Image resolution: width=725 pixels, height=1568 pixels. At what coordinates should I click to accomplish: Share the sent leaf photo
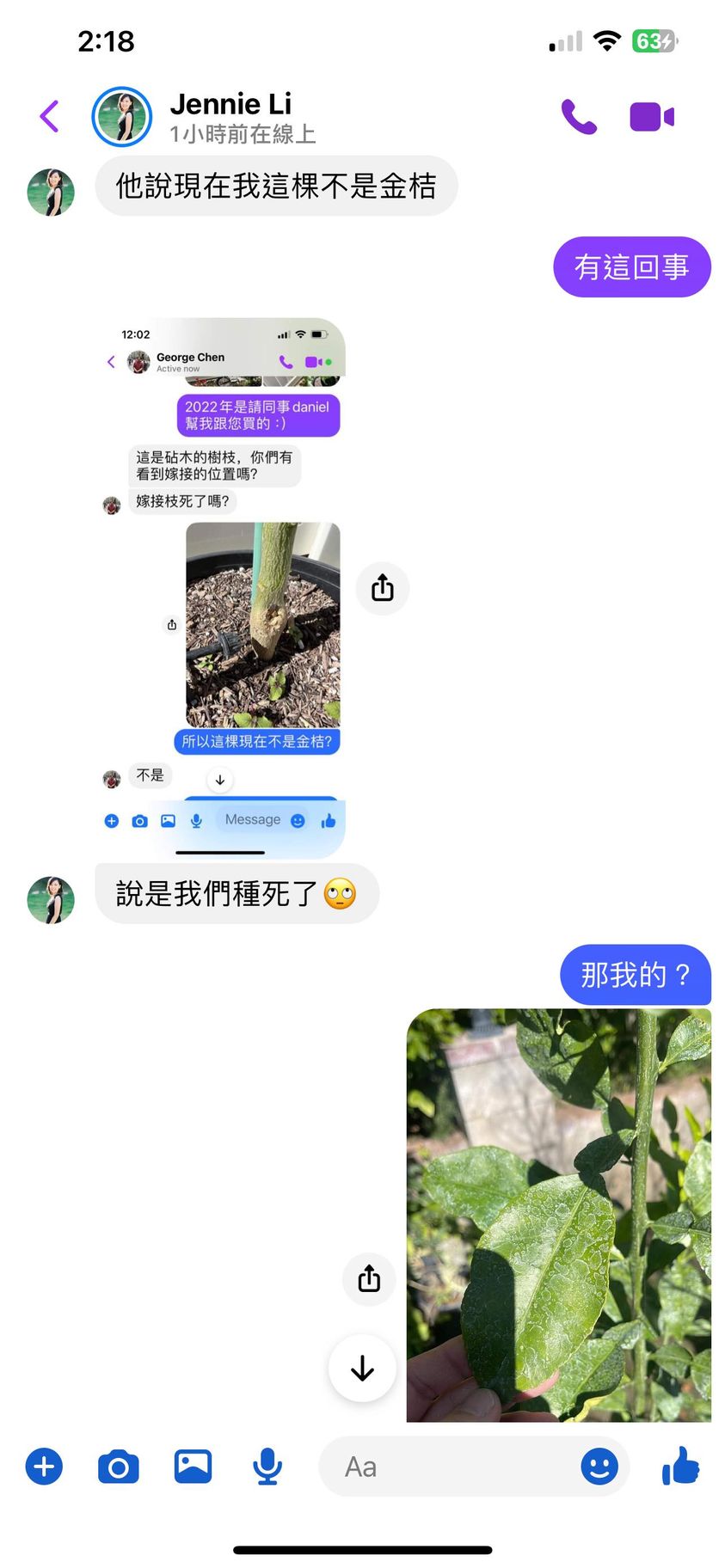369,1279
